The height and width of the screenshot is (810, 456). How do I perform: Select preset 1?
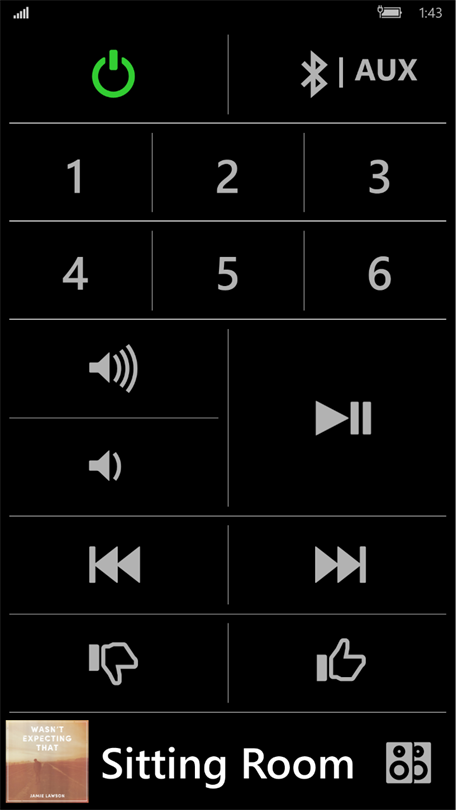[x=76, y=177]
